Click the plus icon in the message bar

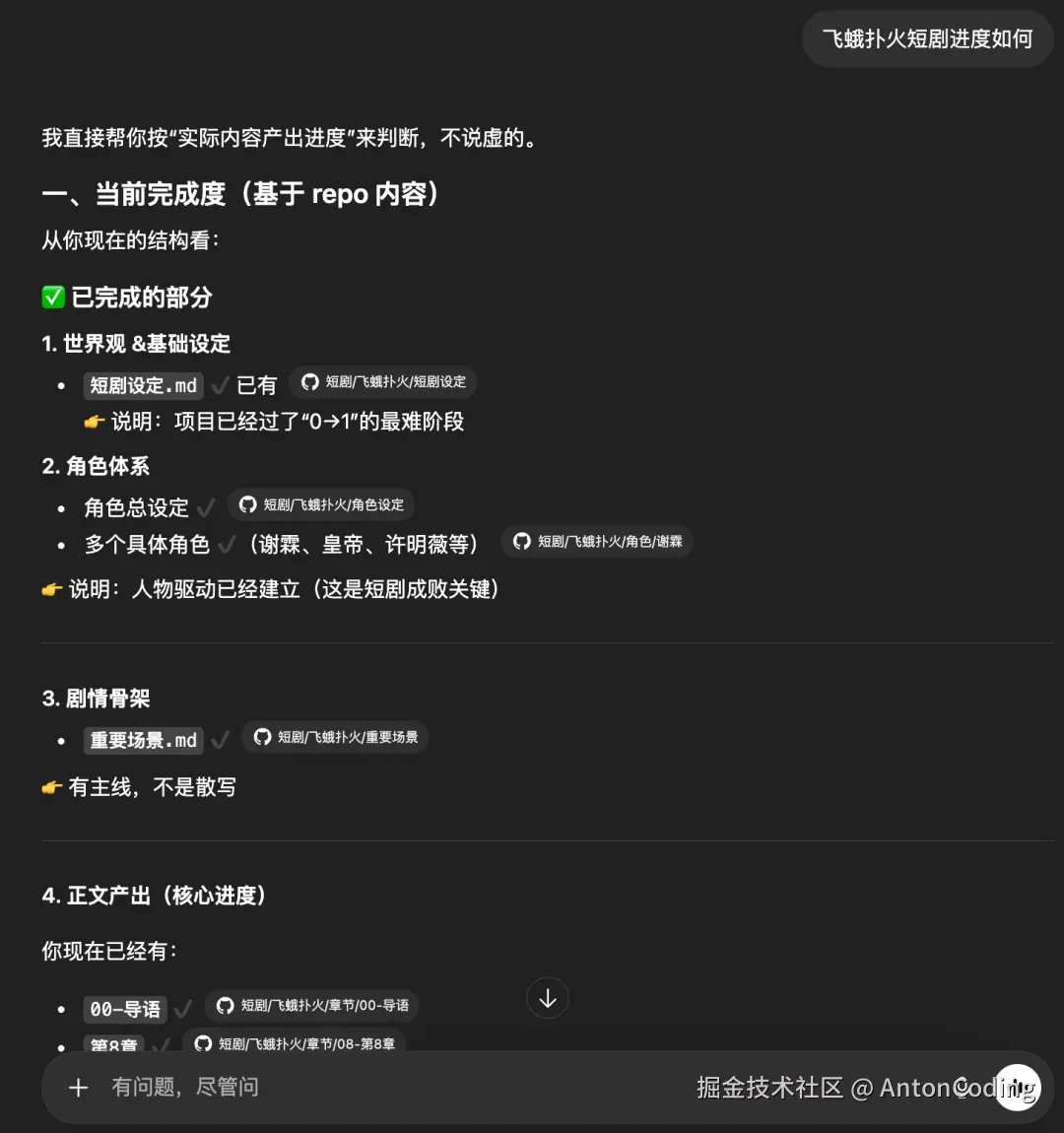79,1087
